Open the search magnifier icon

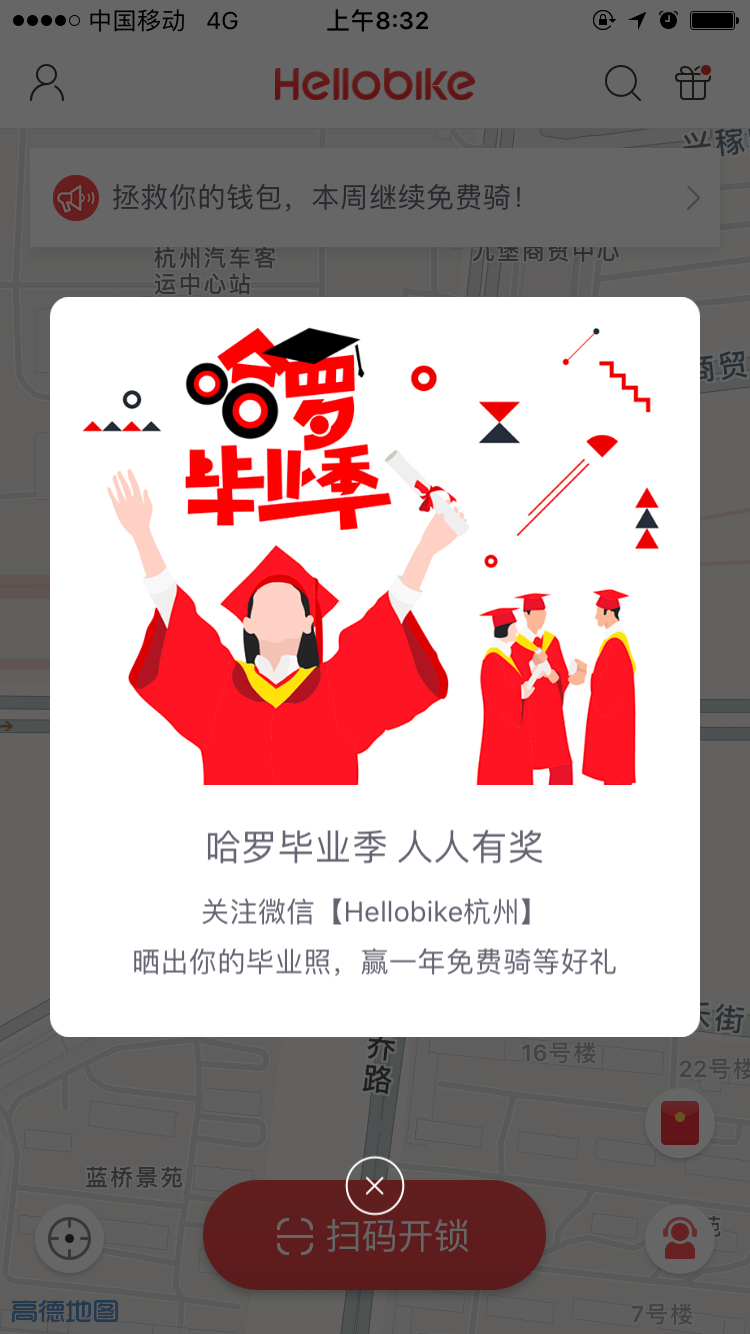click(623, 84)
